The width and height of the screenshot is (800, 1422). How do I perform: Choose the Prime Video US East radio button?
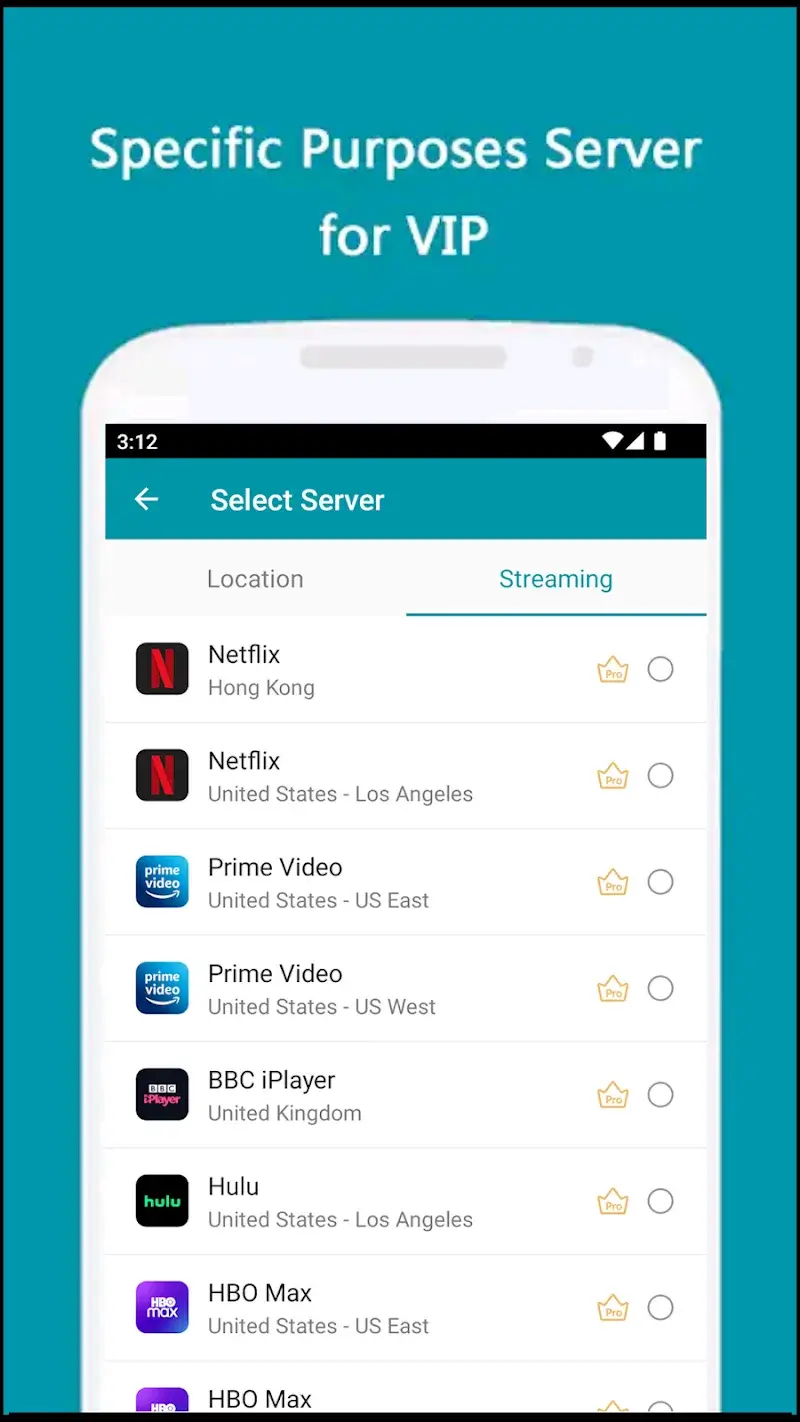tap(660, 882)
